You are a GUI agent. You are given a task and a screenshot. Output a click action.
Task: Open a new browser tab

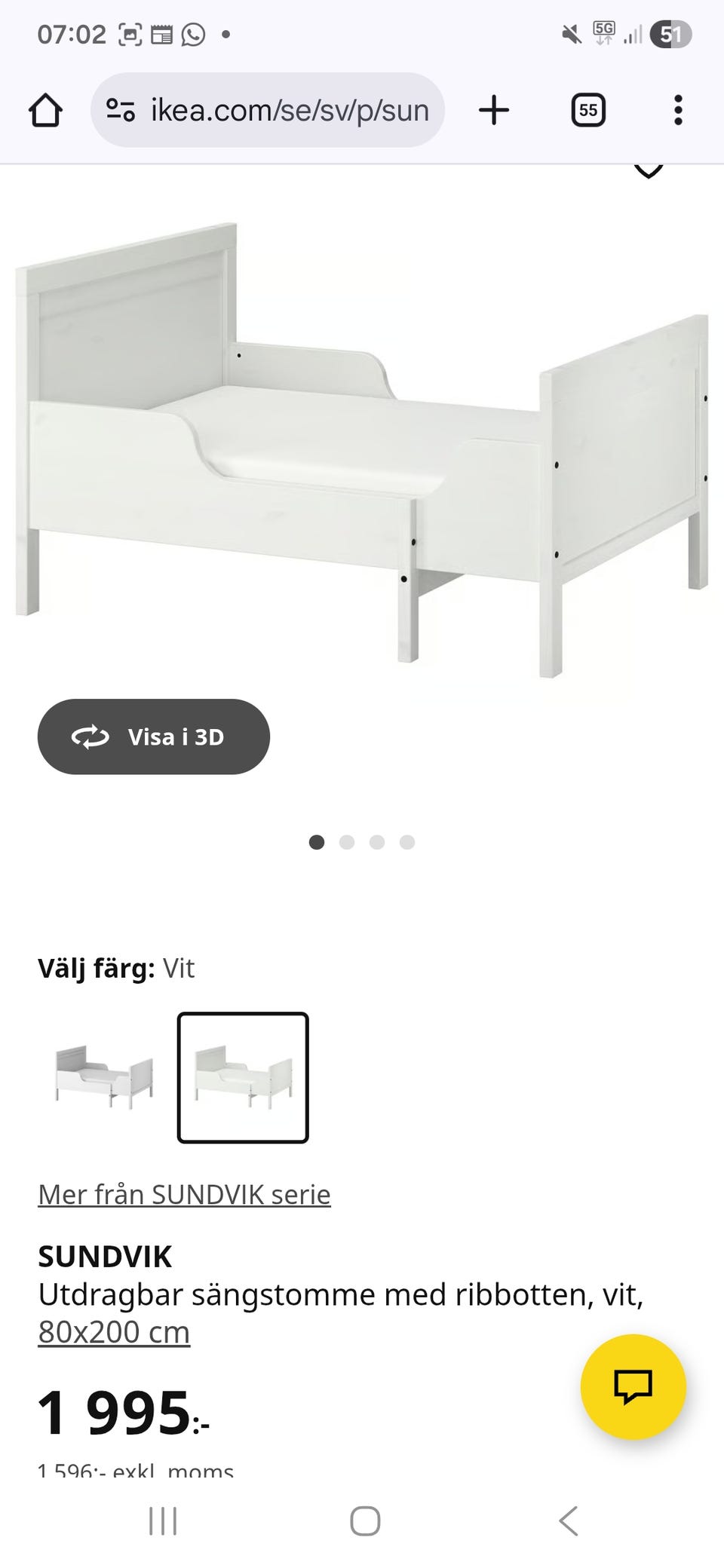[494, 110]
